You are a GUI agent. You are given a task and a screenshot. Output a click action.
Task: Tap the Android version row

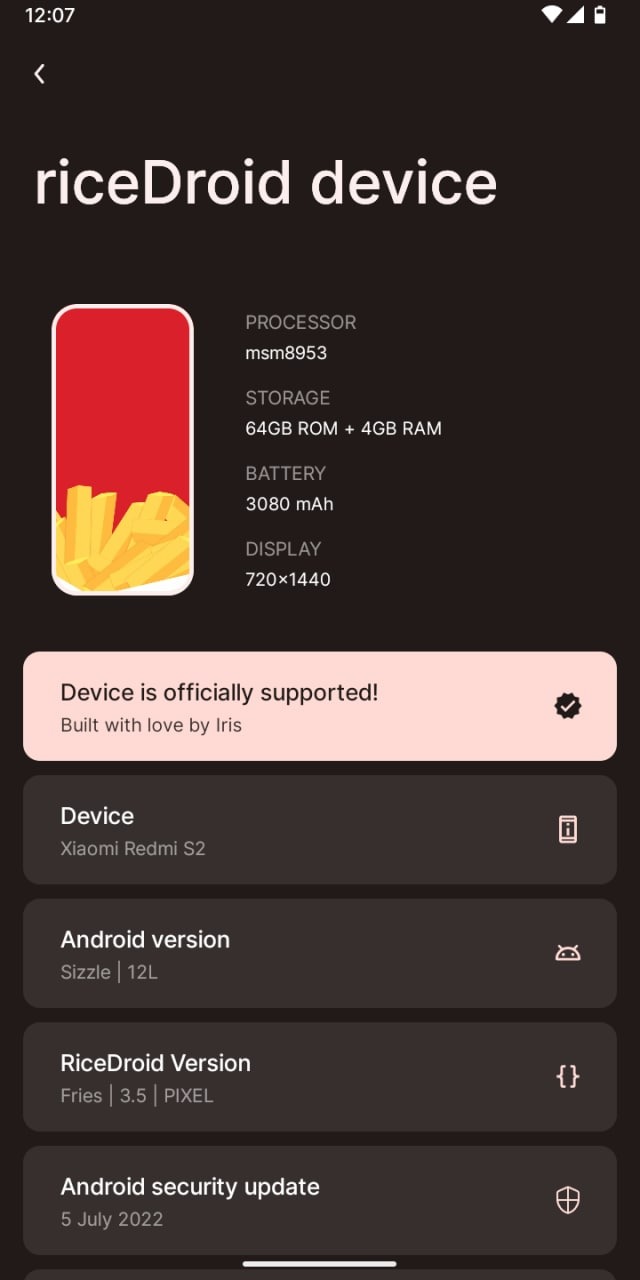[x=319, y=953]
